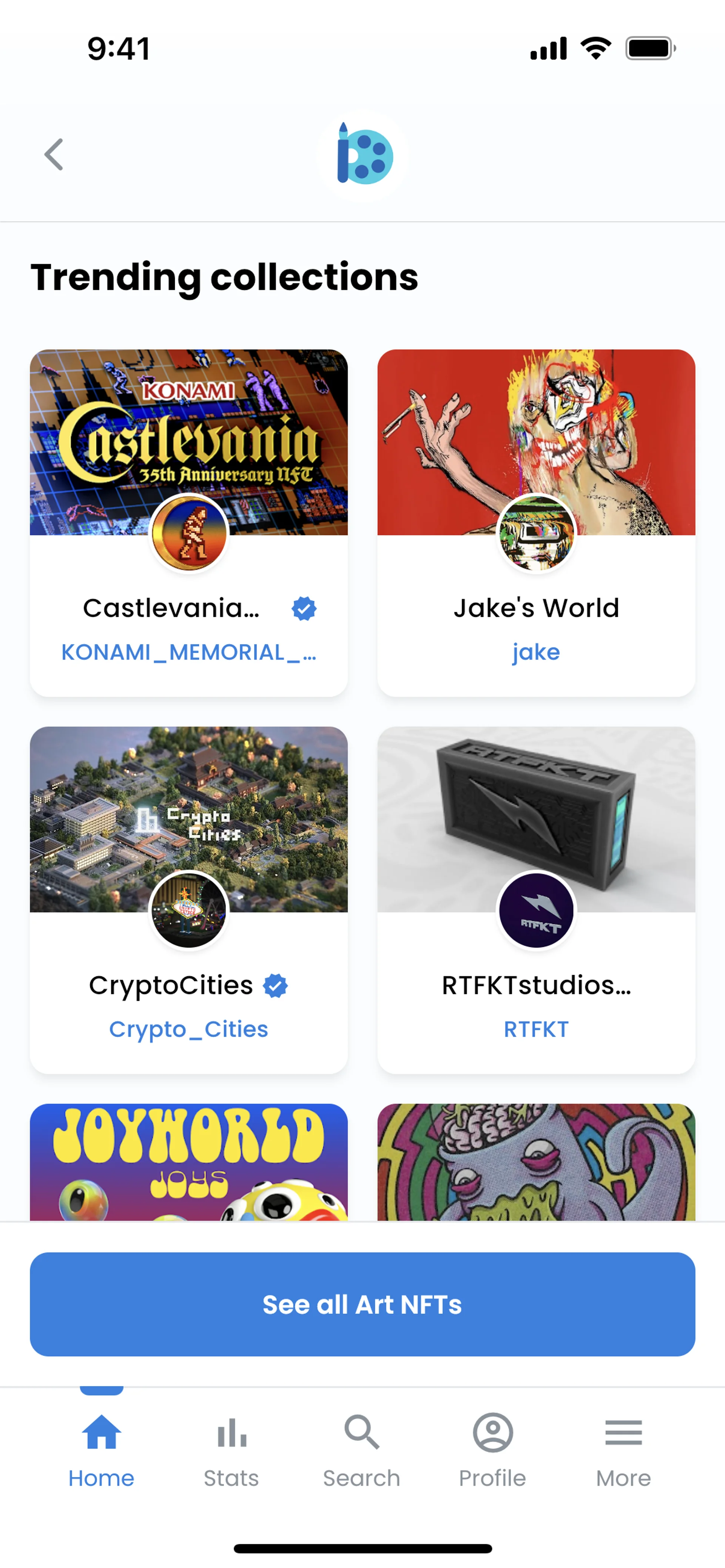This screenshot has height=1568, width=725.
Task: View the KONAMI_MEMORIAL creator profile
Action: point(188,652)
